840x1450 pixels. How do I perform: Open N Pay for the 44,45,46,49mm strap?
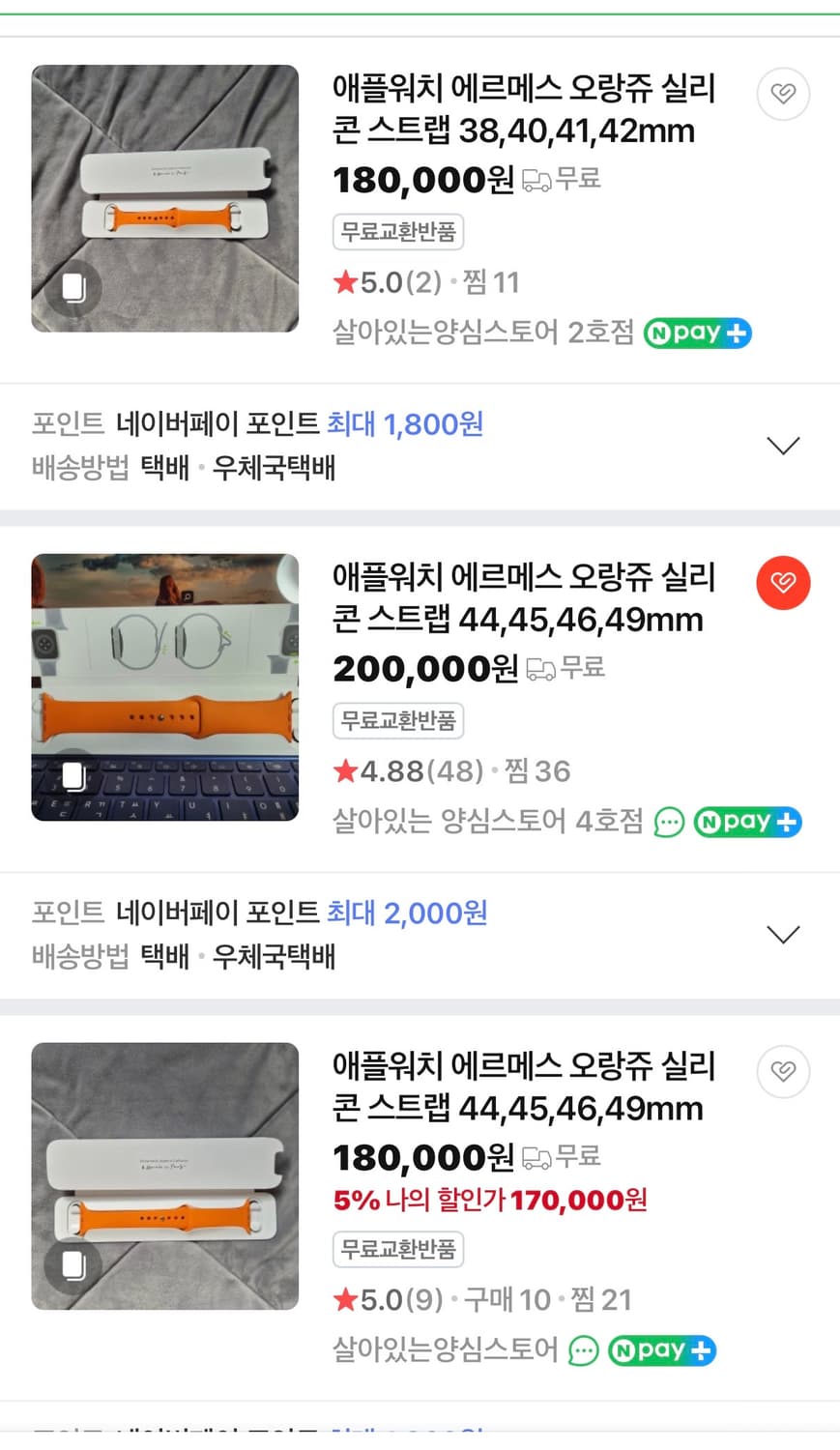747,822
